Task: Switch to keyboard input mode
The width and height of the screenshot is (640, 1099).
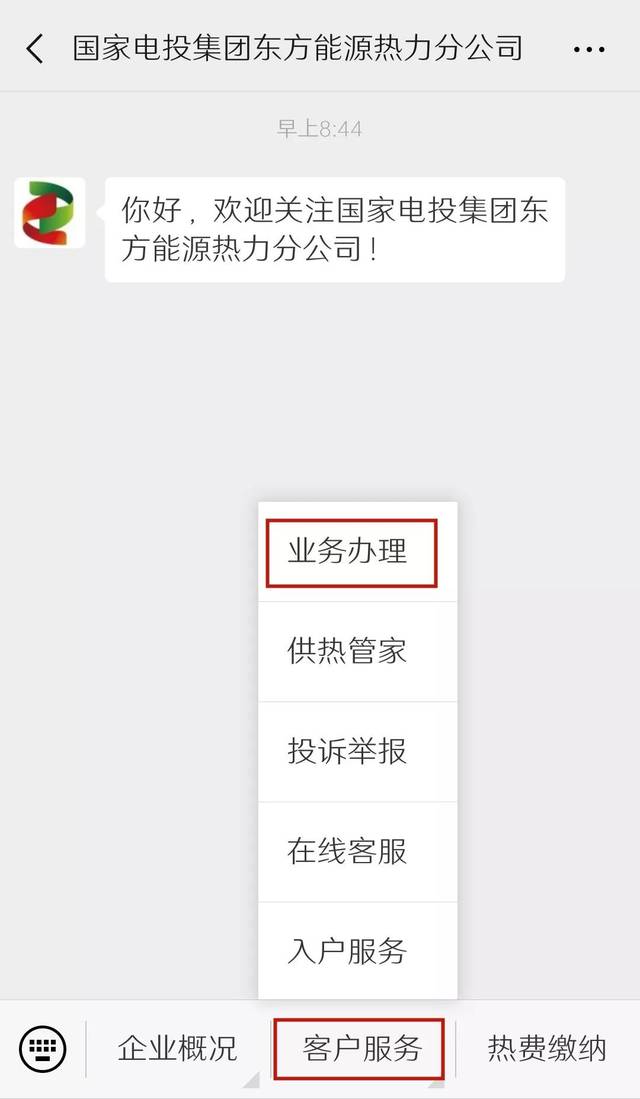Action: pos(43,1049)
